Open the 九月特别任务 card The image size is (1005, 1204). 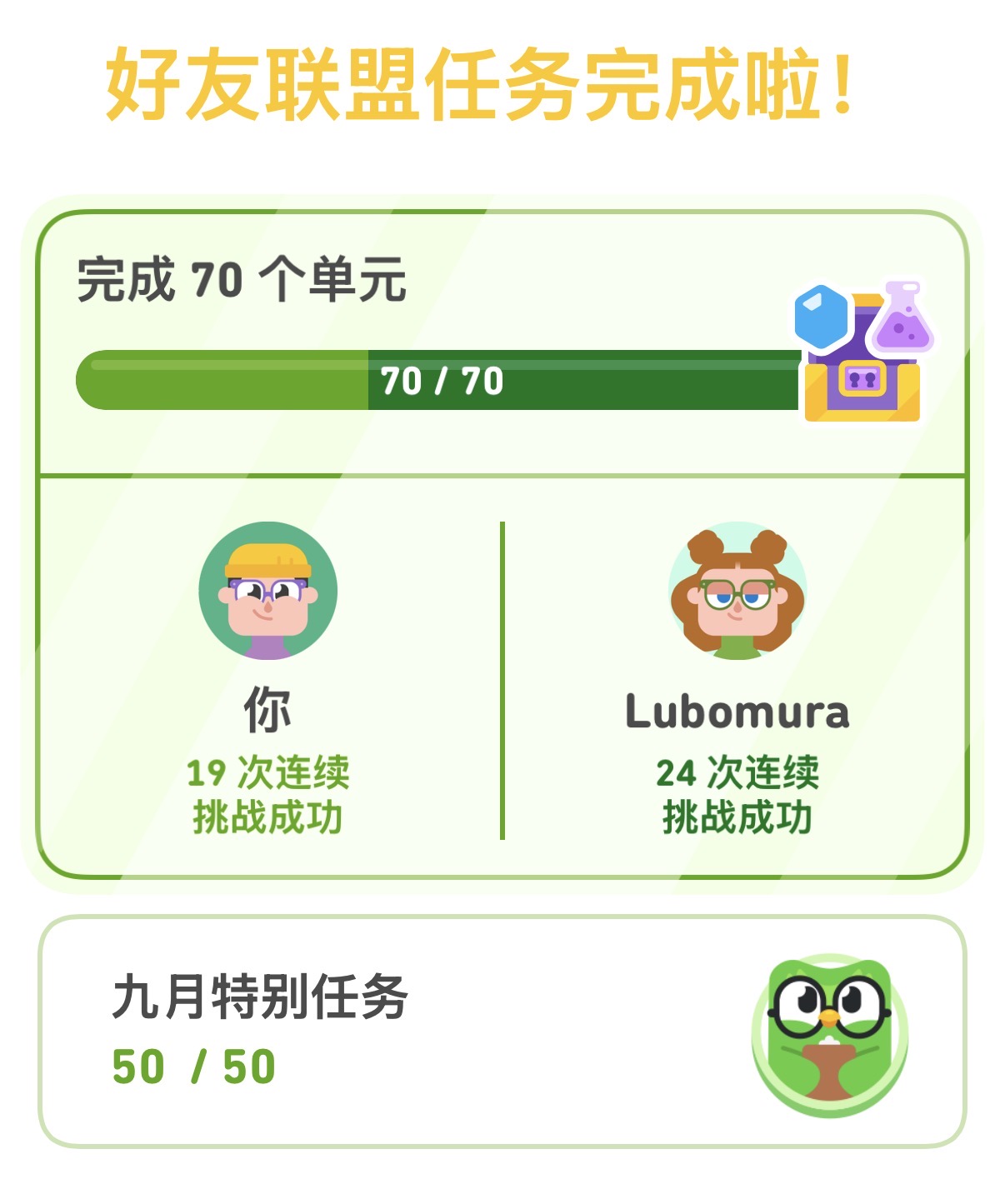(502, 1032)
